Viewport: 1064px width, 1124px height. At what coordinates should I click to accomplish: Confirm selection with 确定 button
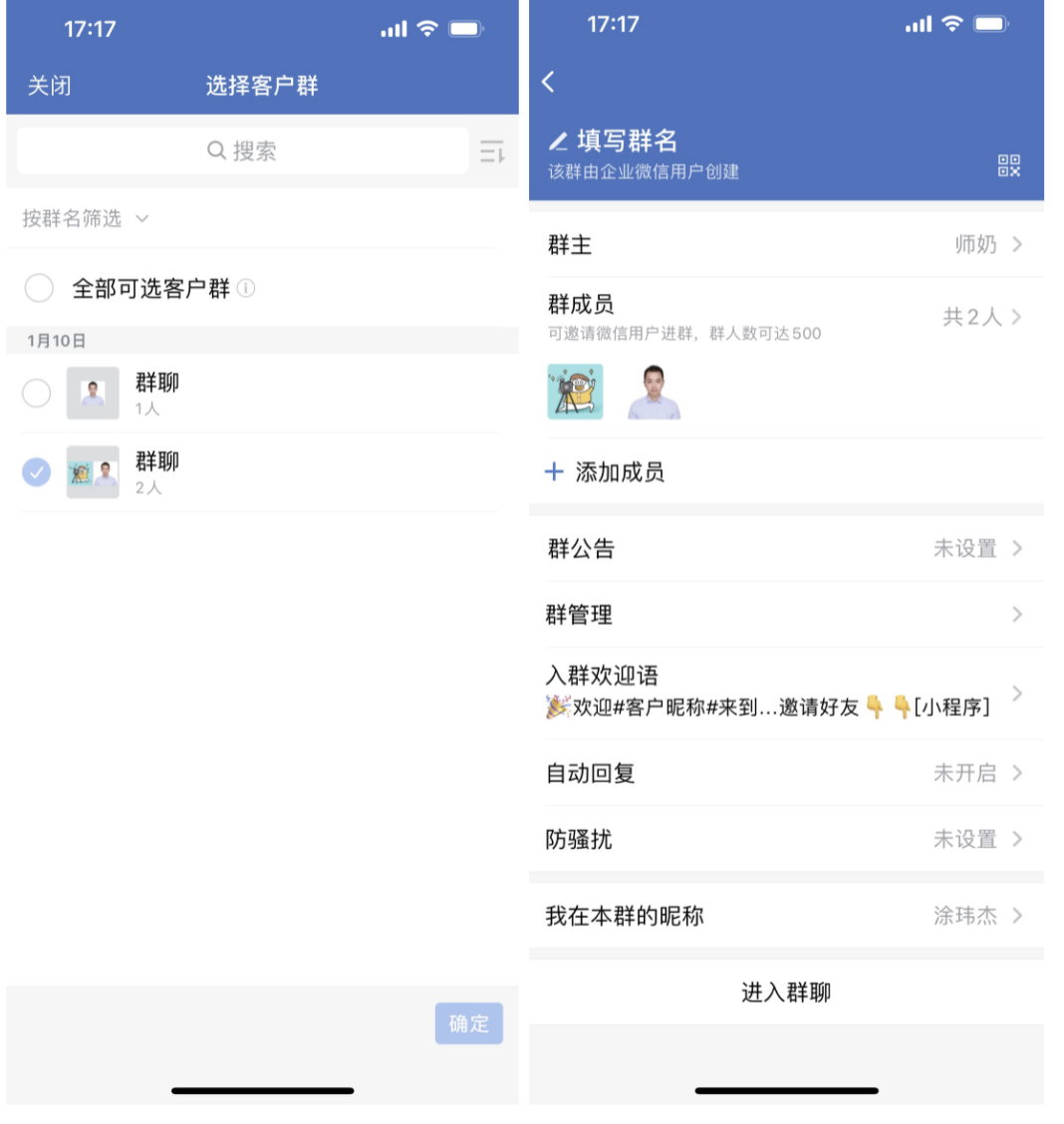pos(468,1023)
